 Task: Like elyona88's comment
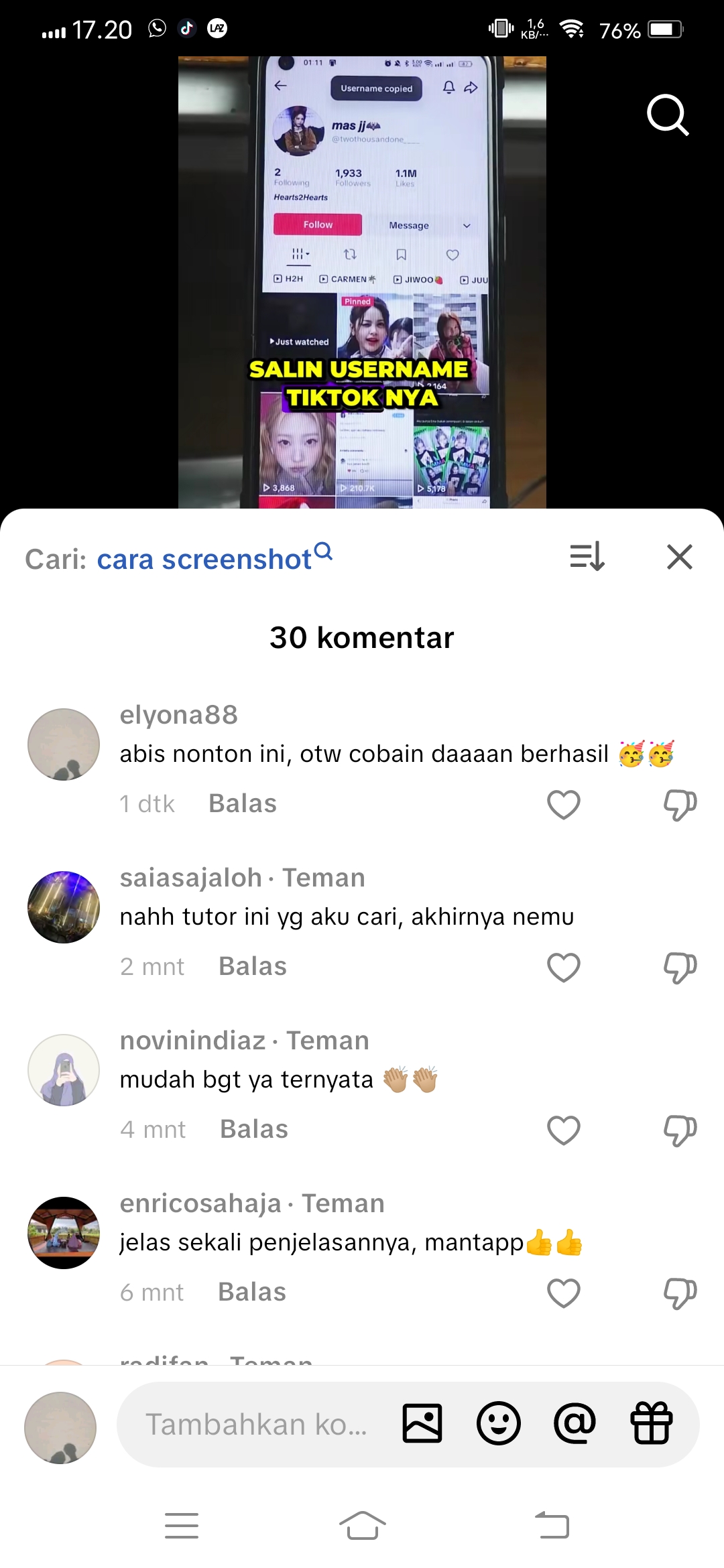564,804
